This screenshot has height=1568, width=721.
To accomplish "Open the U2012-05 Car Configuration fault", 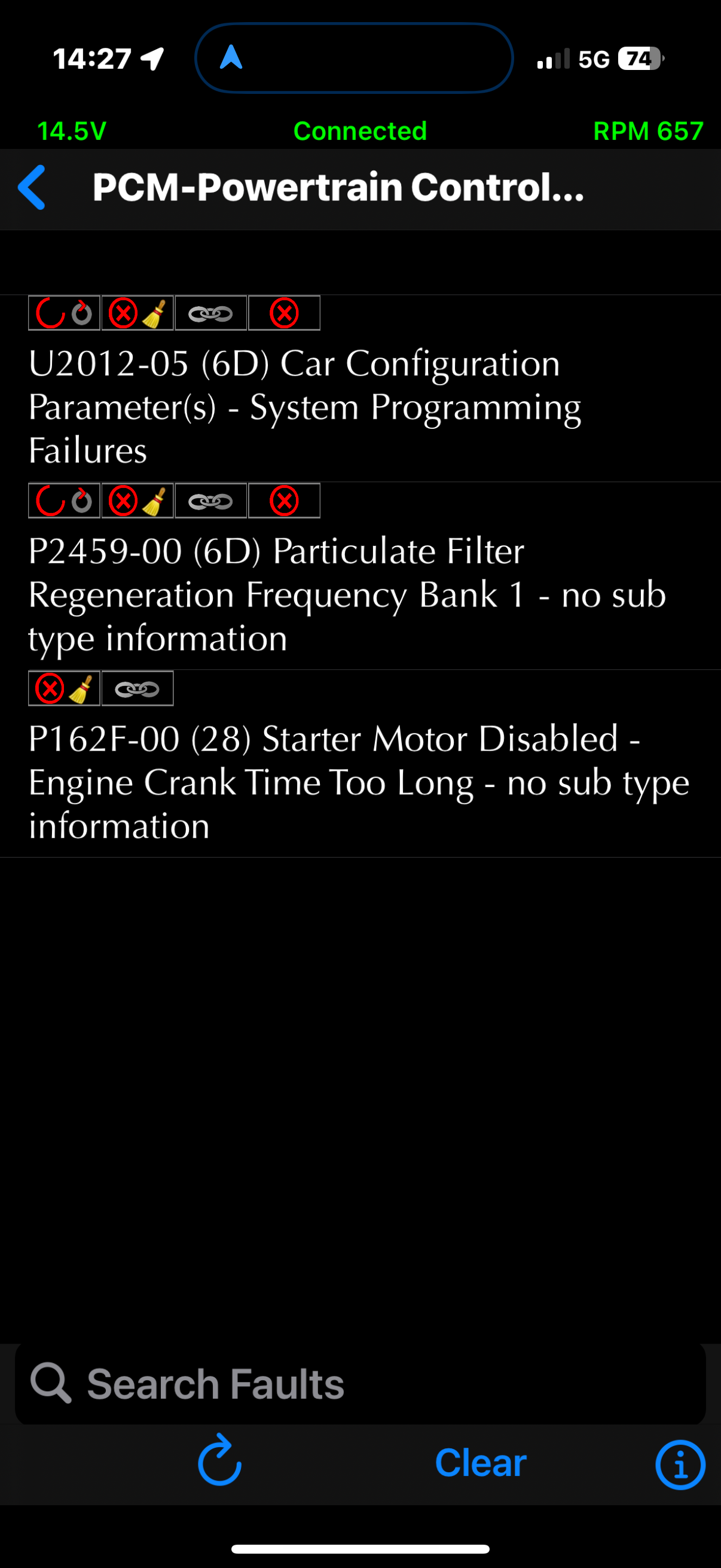I will [x=304, y=406].
